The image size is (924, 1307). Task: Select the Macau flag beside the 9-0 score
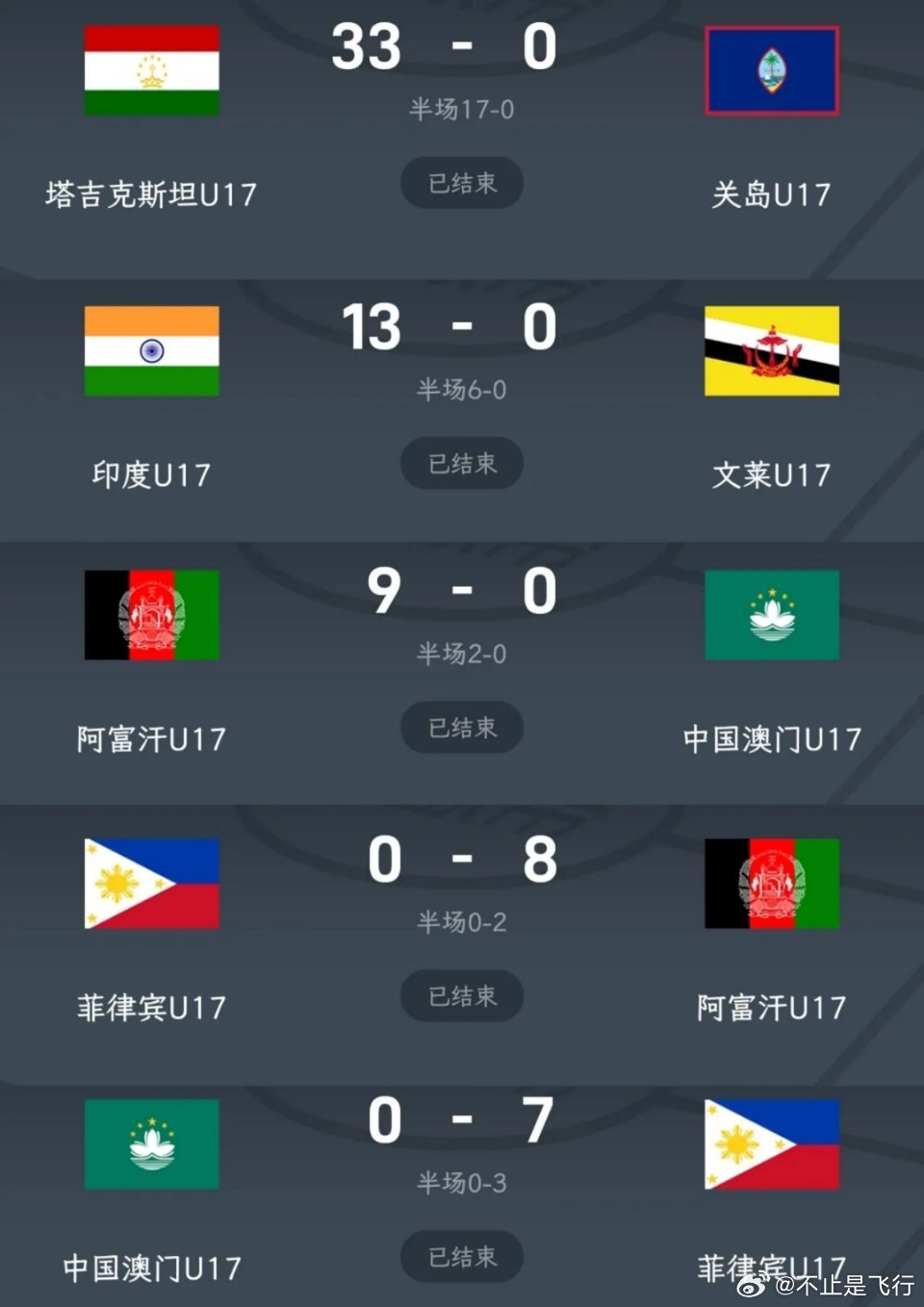(x=770, y=615)
